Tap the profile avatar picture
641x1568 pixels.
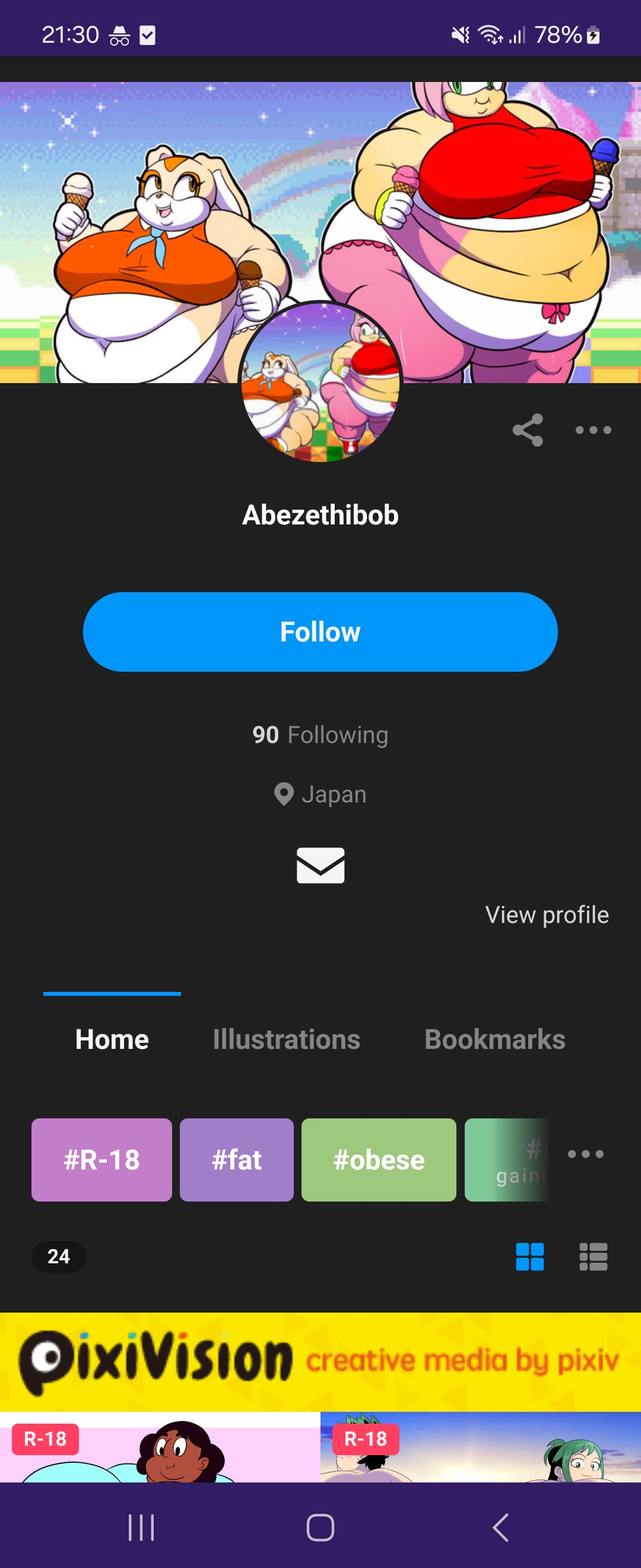coord(320,382)
